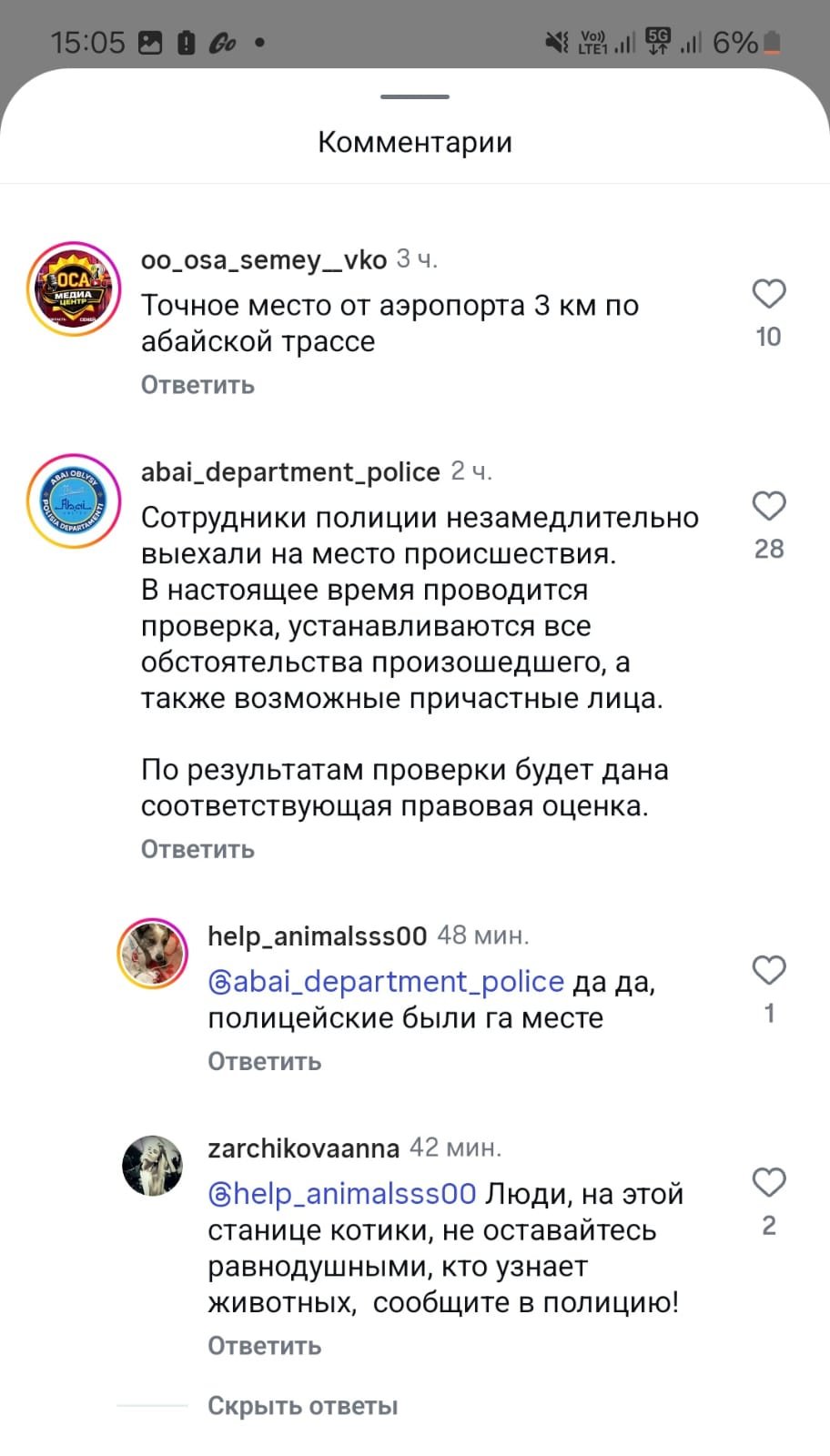
Task: Reply to help_animalsss00's comment
Action: point(264,1061)
